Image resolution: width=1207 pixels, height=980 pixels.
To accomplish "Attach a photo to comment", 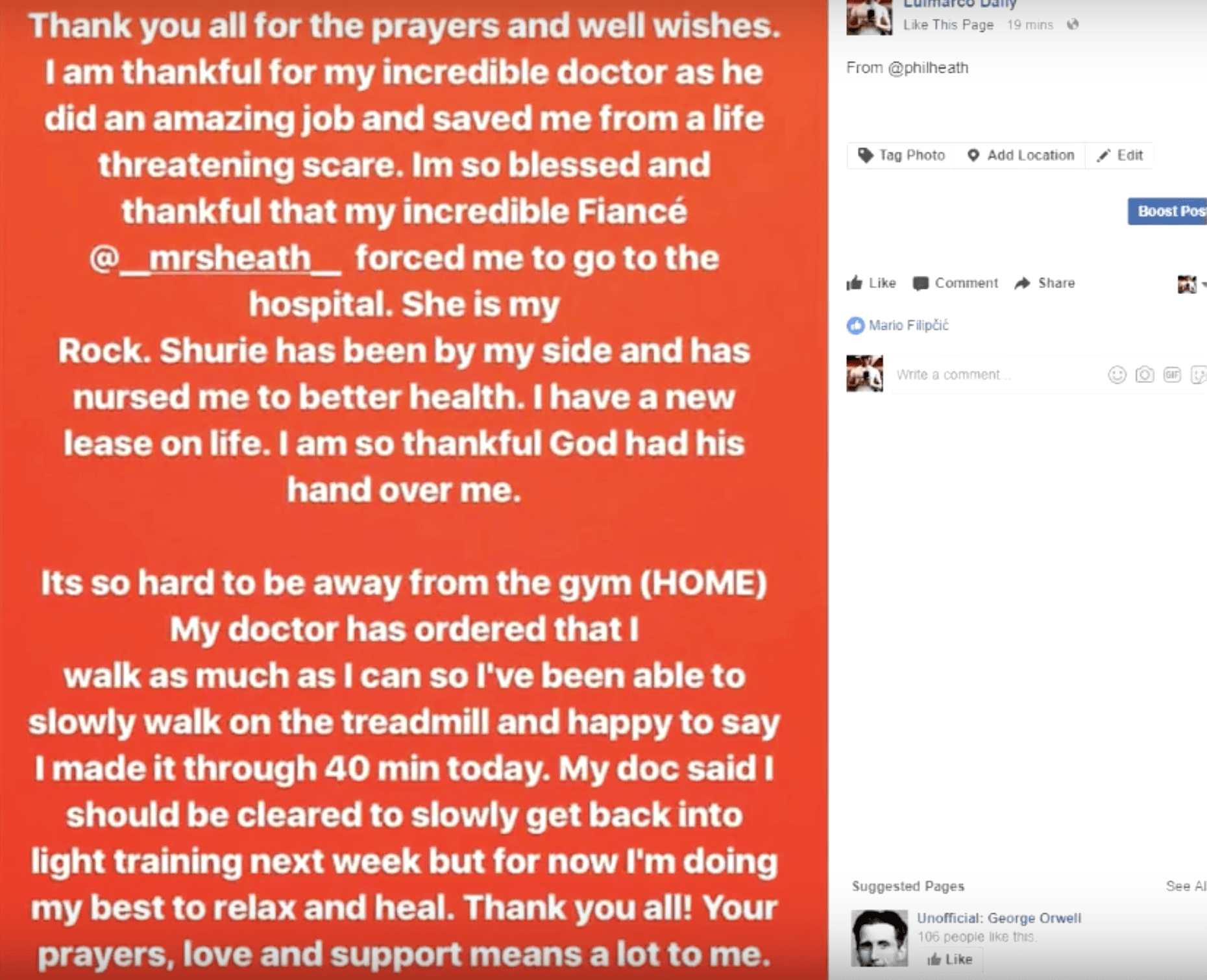I will click(1145, 374).
